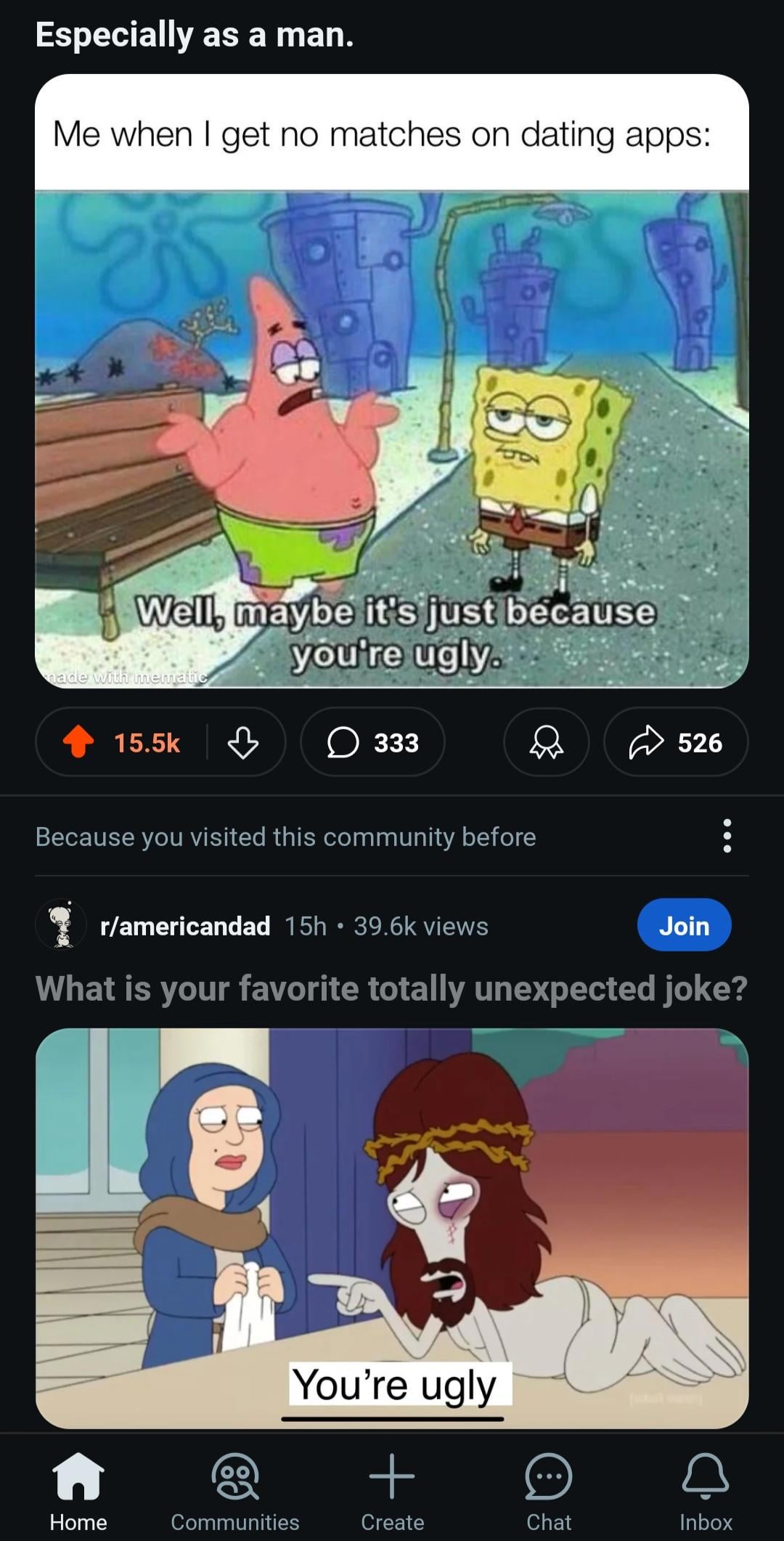
Task: Downvote the dating apps meme post
Action: pyautogui.click(x=243, y=742)
